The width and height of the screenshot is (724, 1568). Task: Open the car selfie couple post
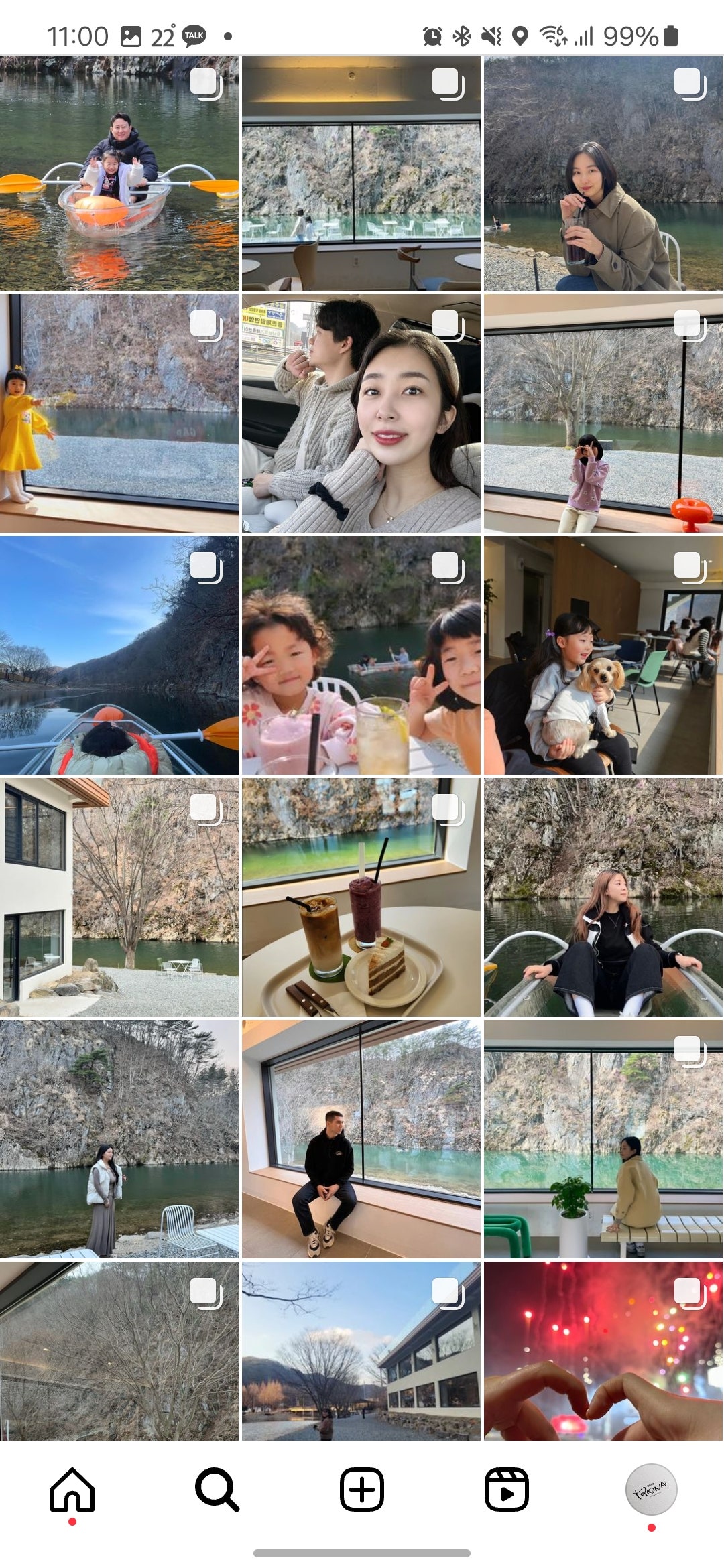coord(361,413)
